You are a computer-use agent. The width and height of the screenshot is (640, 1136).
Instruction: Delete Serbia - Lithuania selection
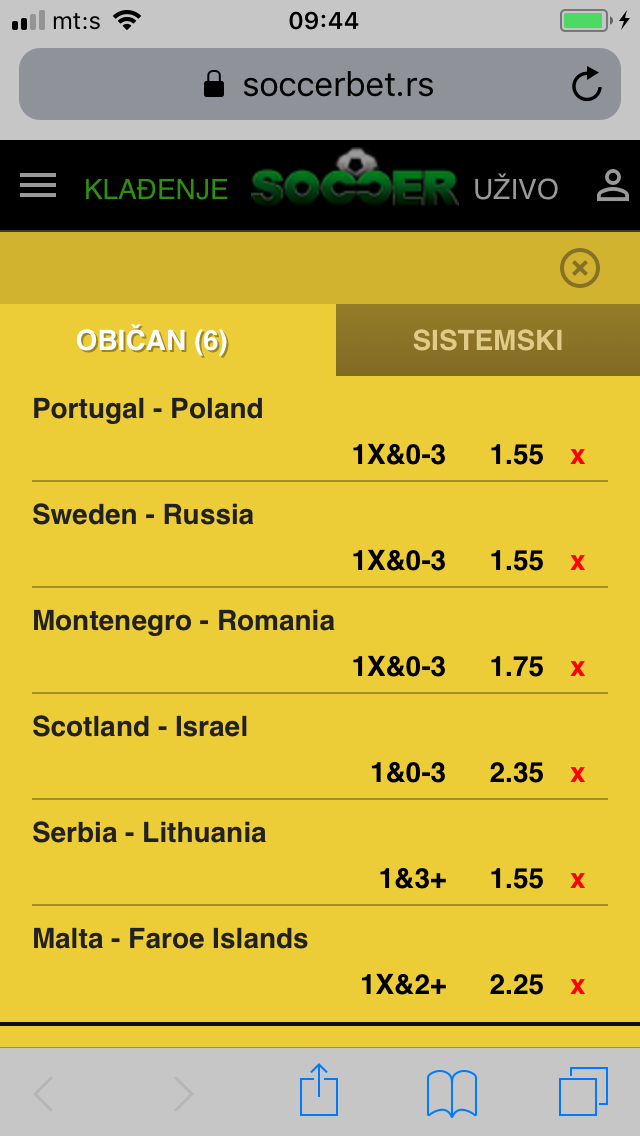pyautogui.click(x=577, y=880)
